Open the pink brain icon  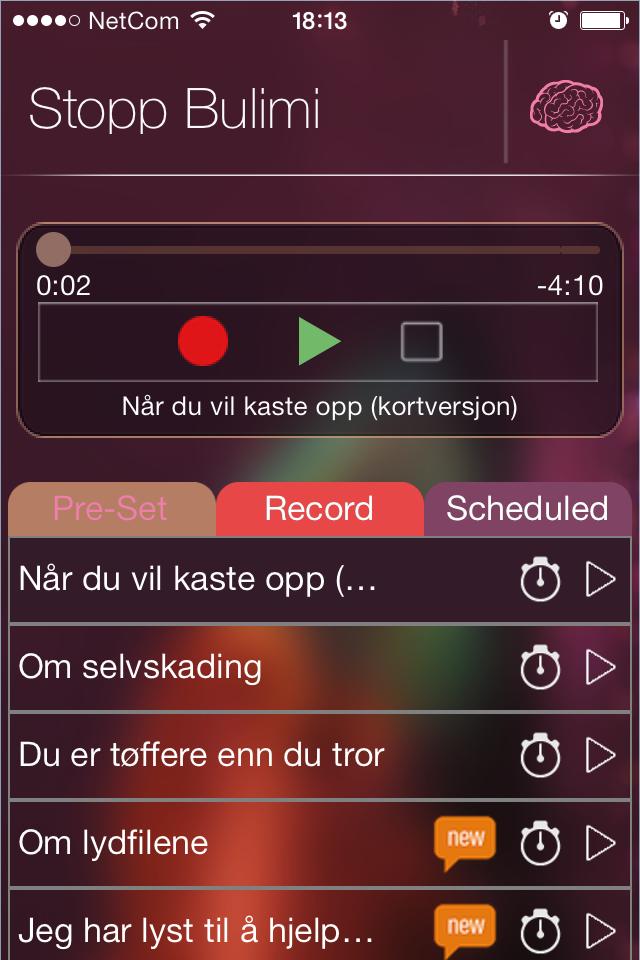click(x=566, y=106)
